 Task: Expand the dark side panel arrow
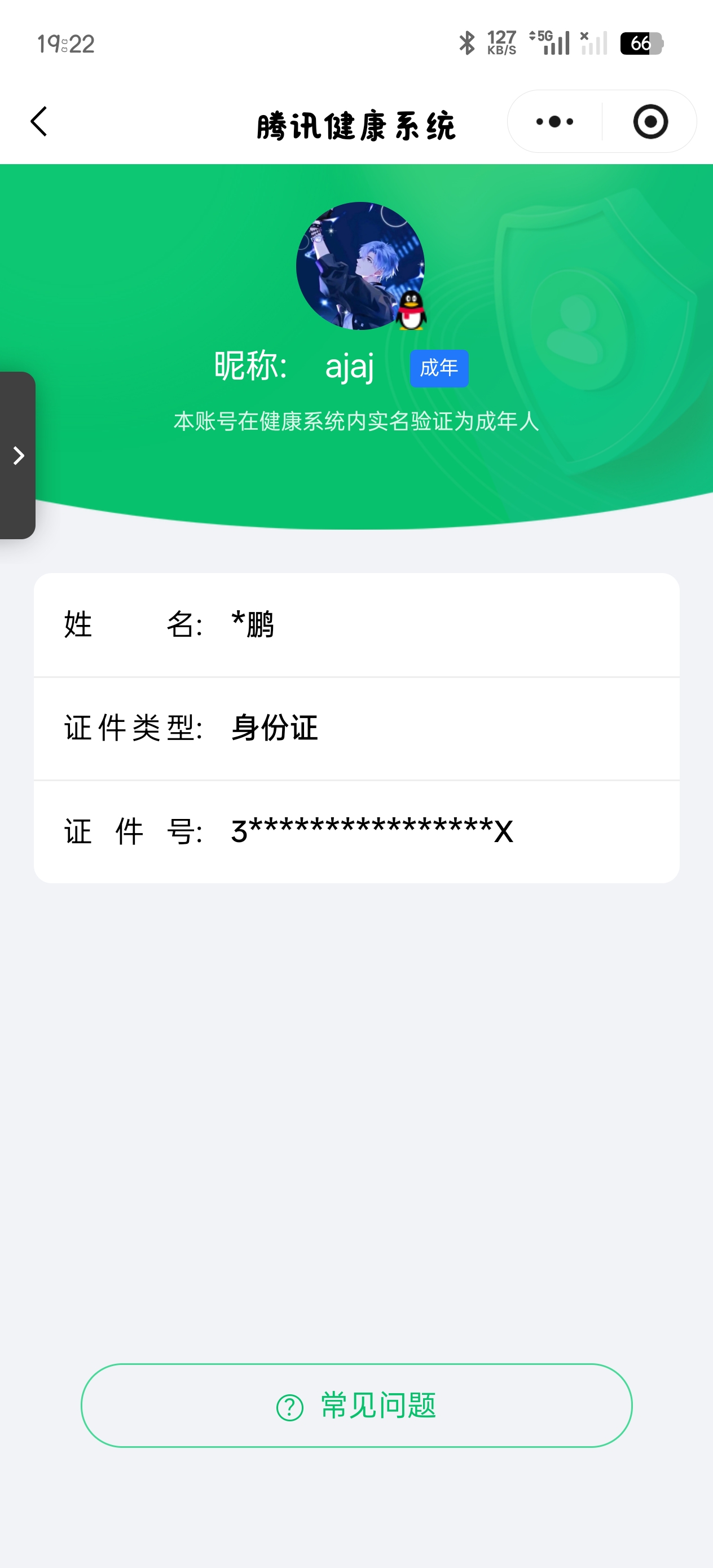(18, 455)
